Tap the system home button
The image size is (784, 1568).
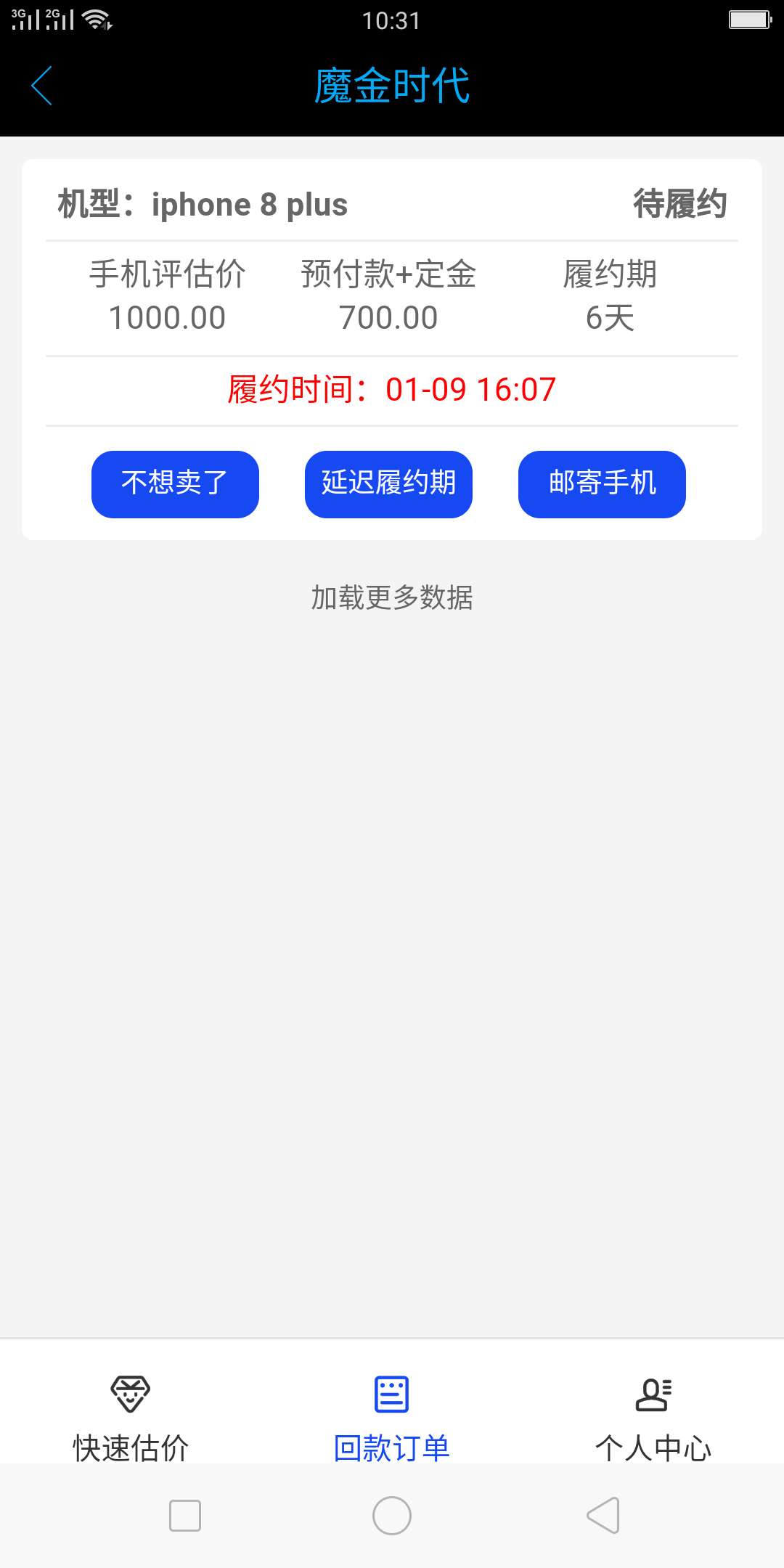tap(392, 1516)
